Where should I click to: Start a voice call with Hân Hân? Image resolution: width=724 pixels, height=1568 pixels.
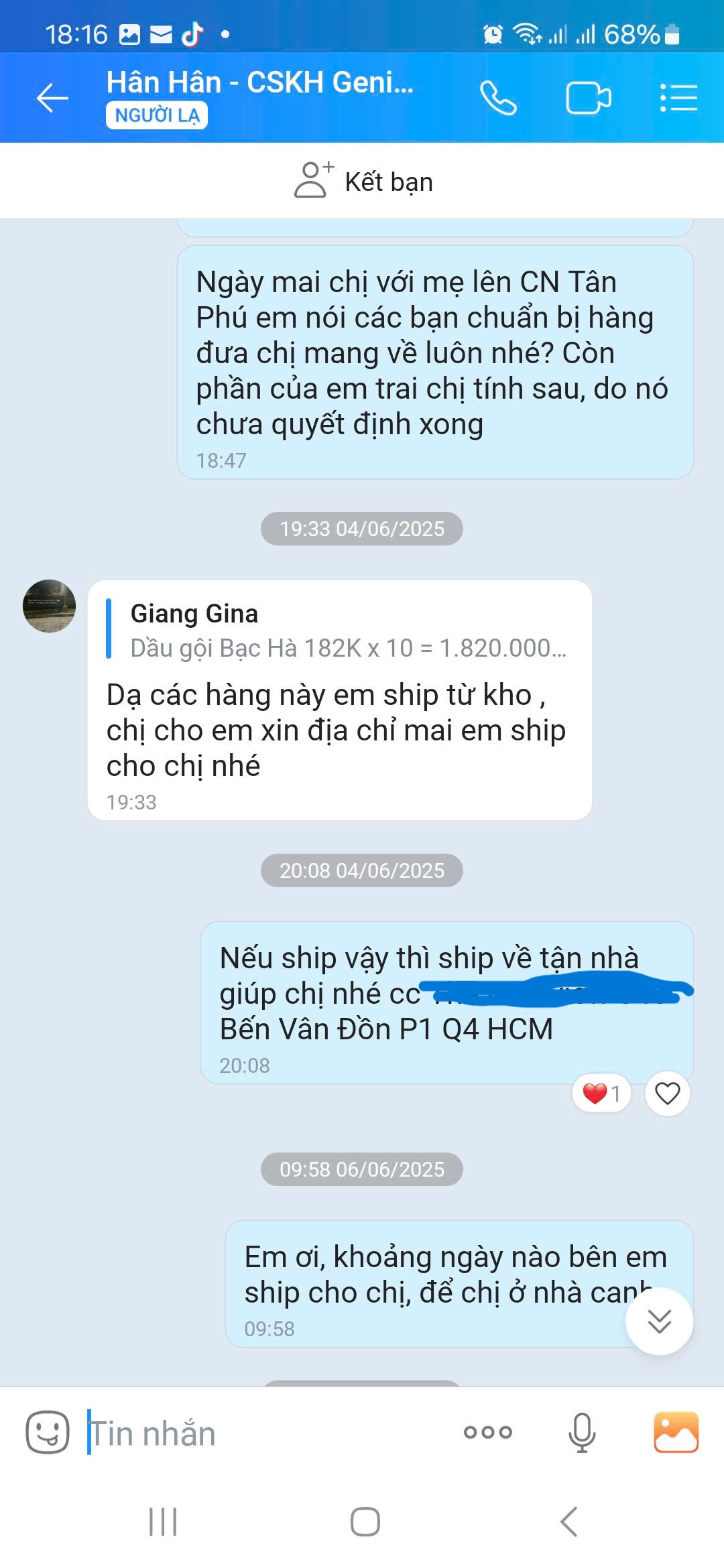(x=498, y=99)
